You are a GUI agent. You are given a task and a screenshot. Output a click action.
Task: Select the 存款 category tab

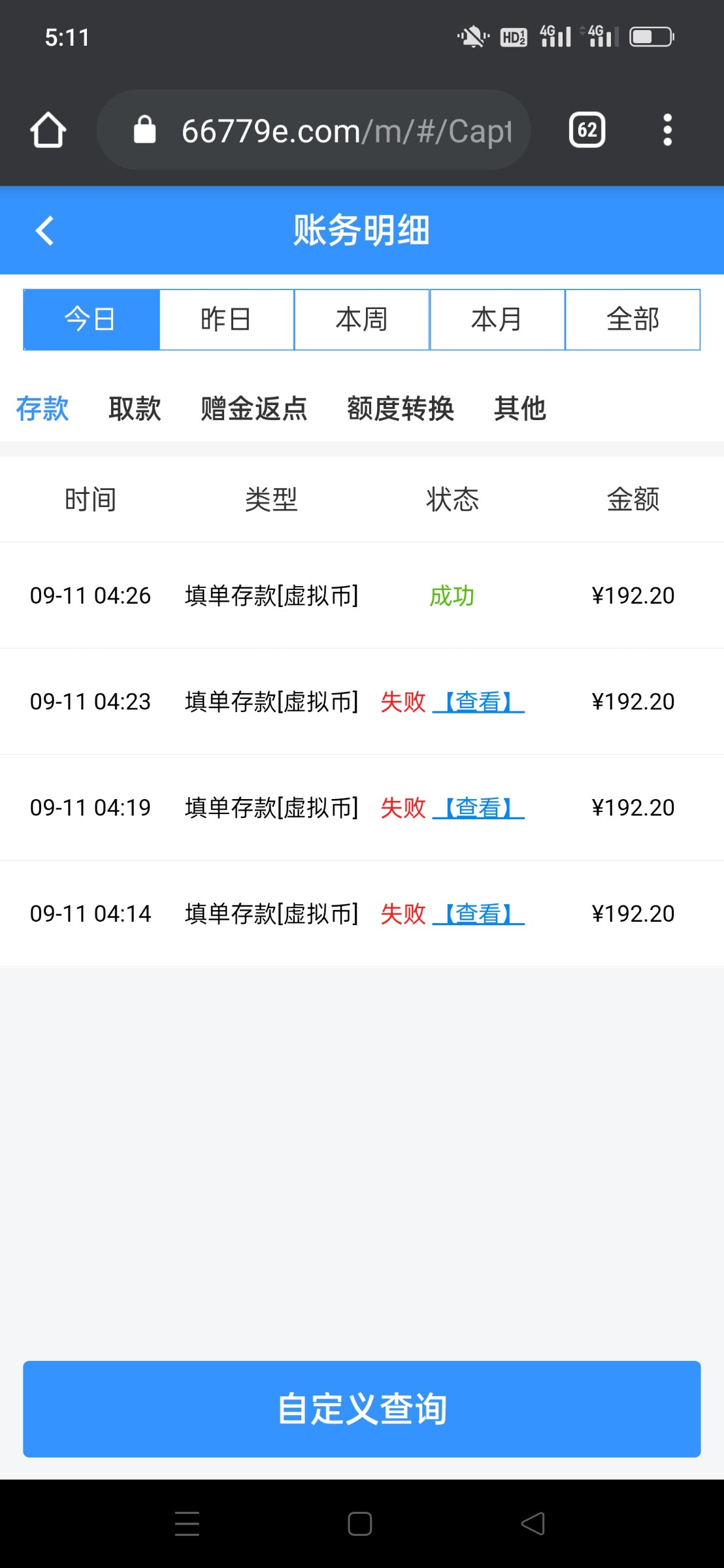42,409
